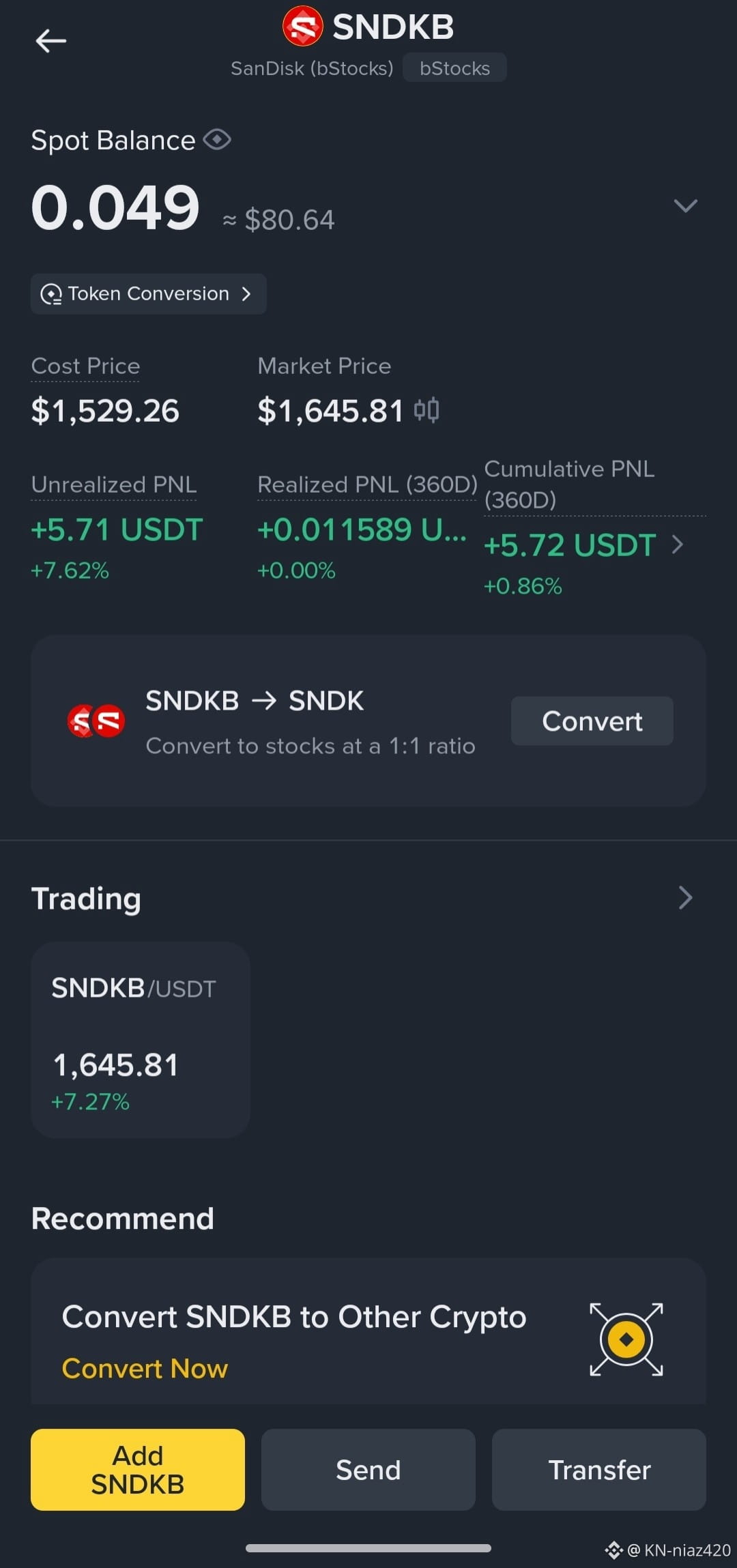
Task: Send SNDKB
Action: [368, 1469]
